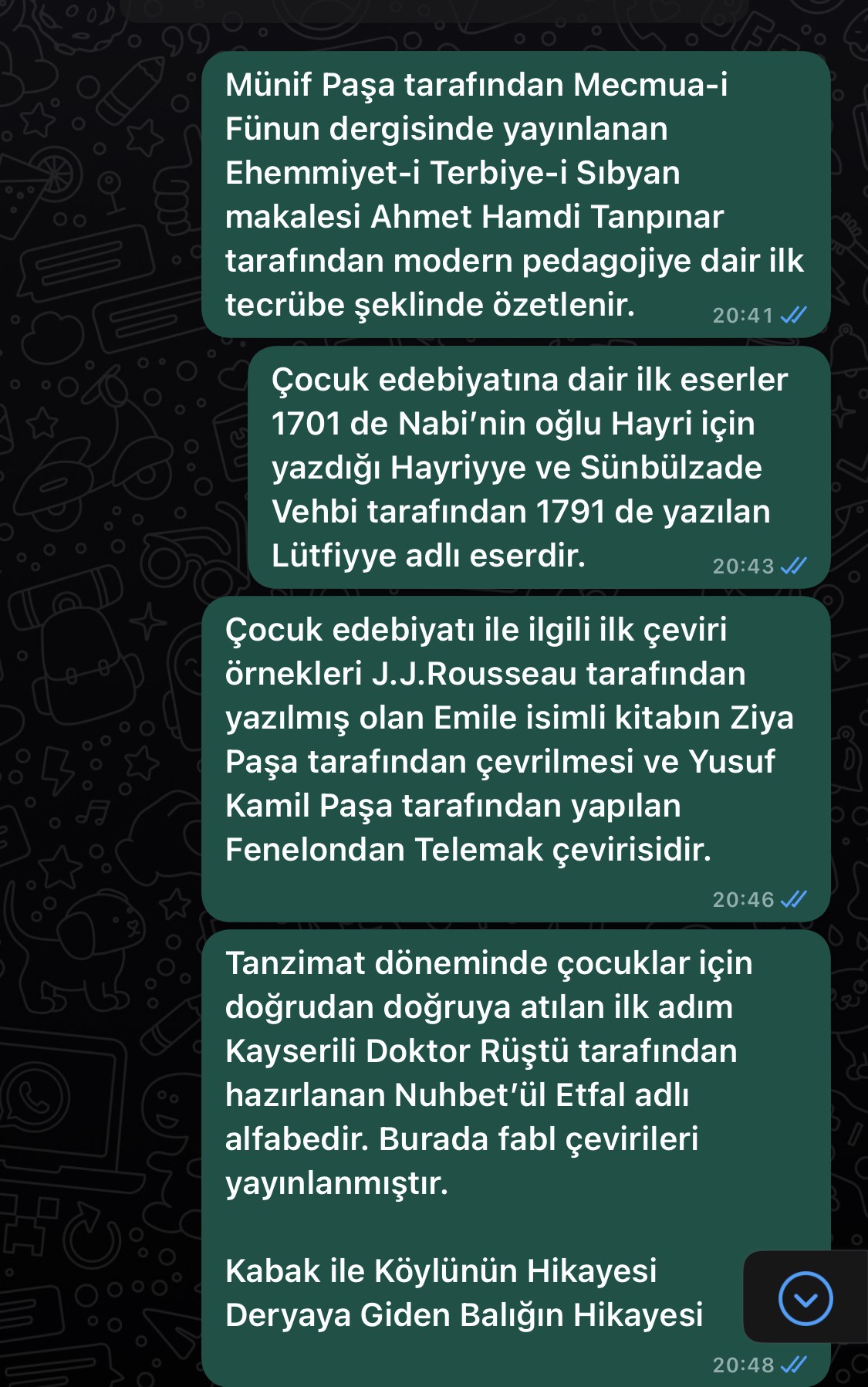868x1387 pixels.
Task: Jump to latest messages with down arrow
Action: (805, 1298)
